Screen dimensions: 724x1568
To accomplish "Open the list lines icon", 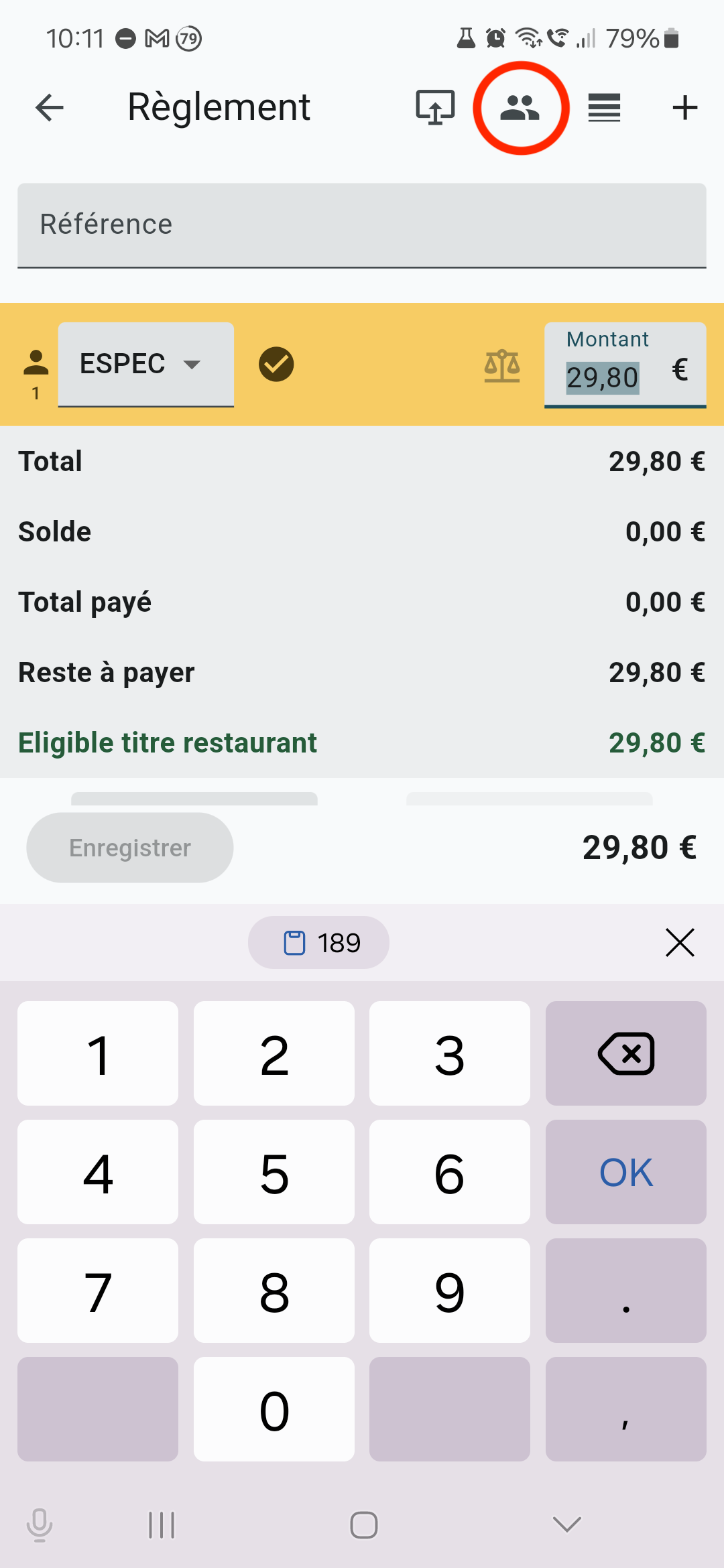I will (604, 107).
